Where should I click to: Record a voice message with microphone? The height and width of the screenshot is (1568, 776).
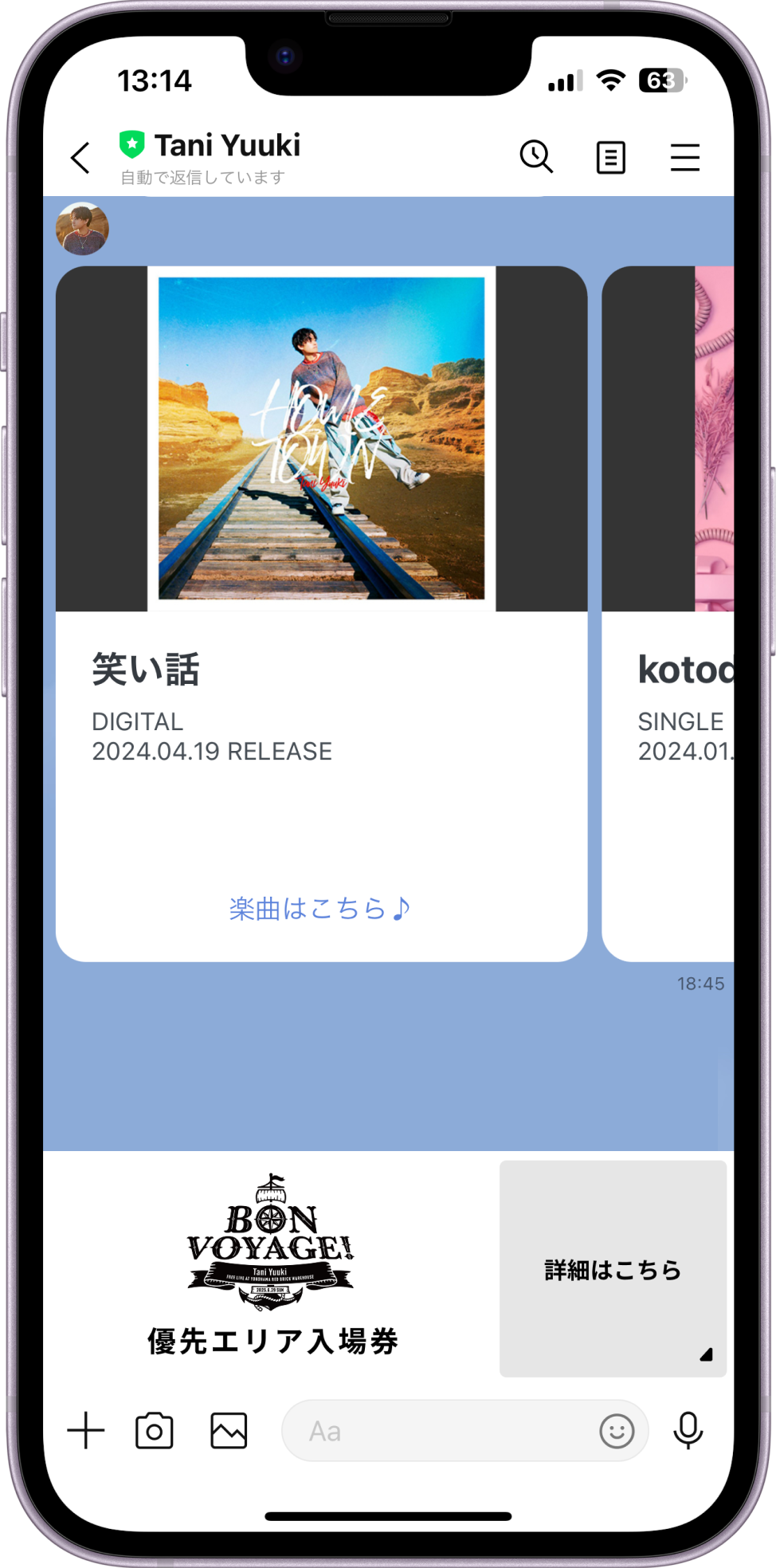click(x=688, y=1431)
